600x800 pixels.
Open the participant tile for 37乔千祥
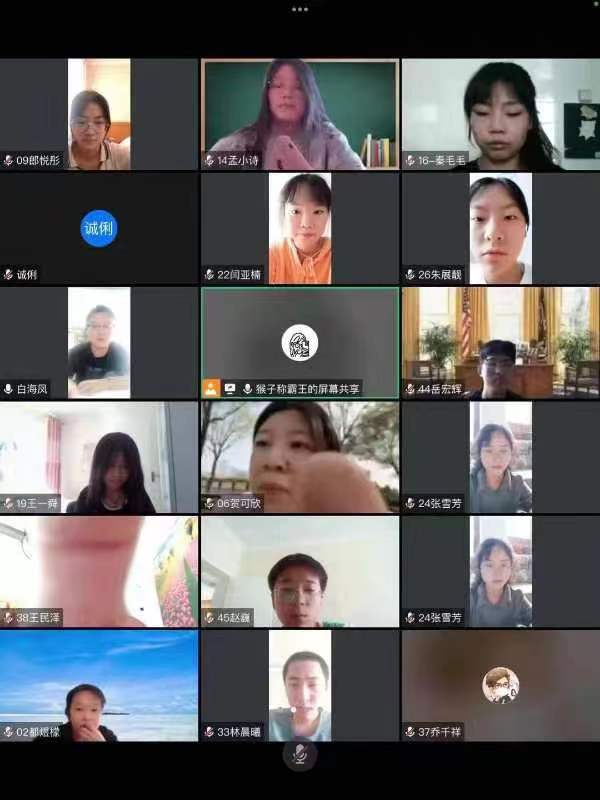pyautogui.click(x=500, y=685)
